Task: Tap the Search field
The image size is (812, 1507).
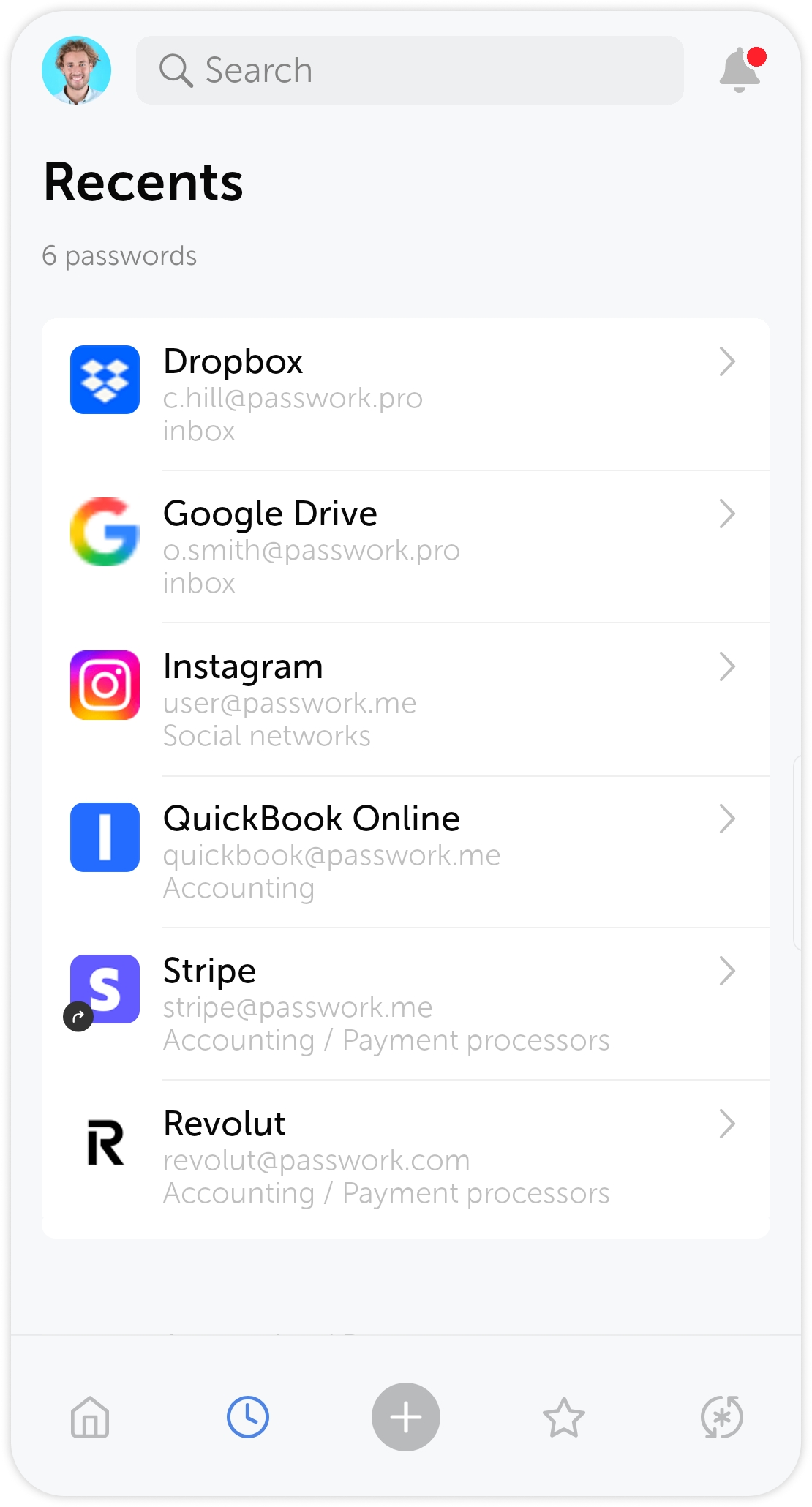Action: (x=409, y=70)
